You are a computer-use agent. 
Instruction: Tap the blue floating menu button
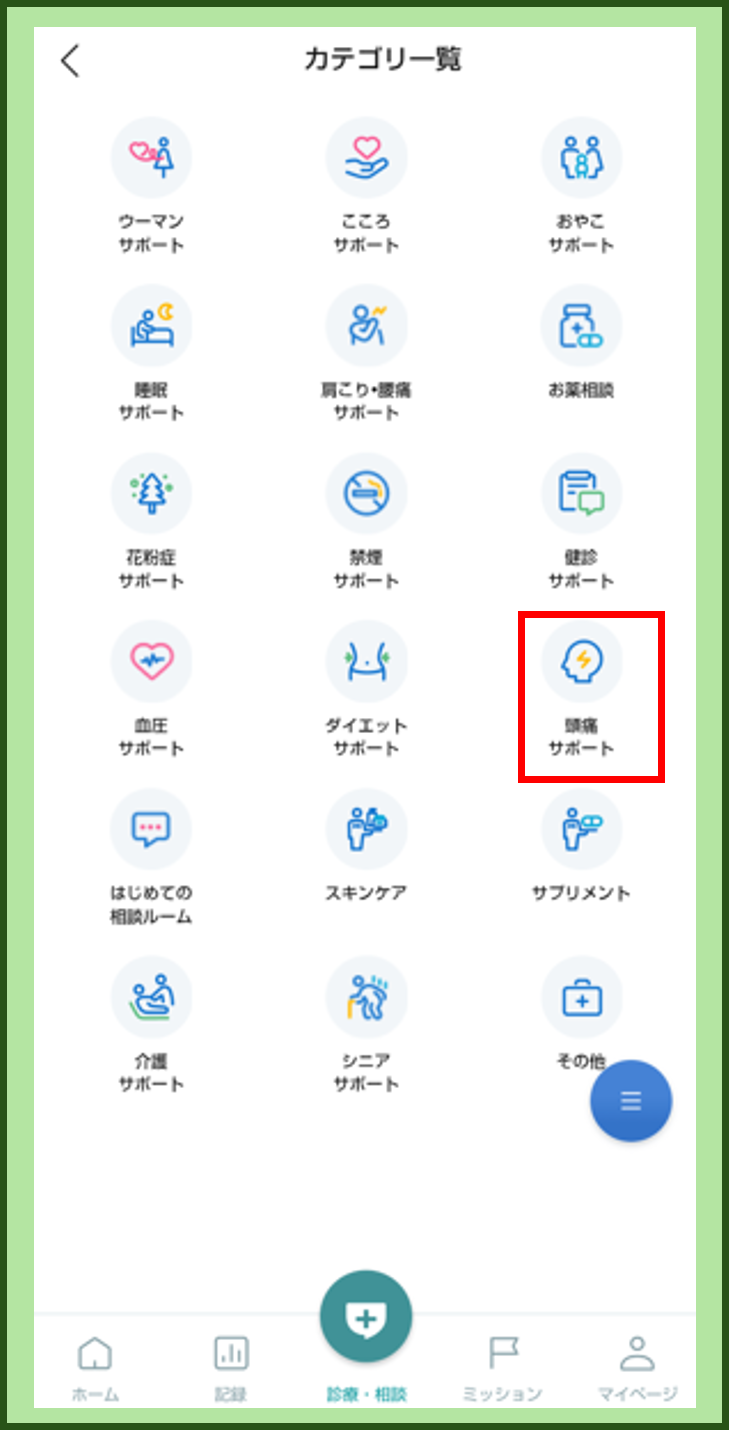pos(631,1100)
